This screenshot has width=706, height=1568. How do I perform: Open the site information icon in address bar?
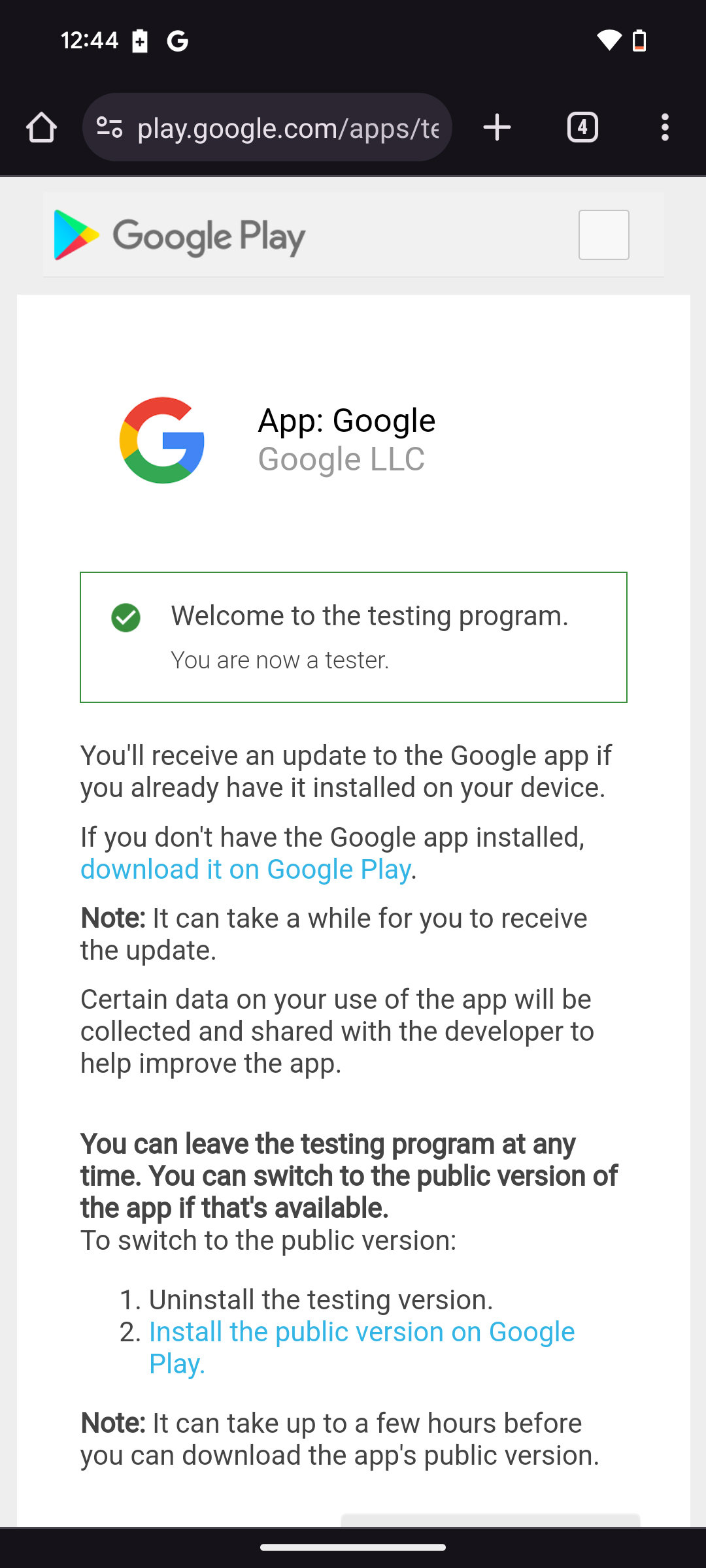pos(110,127)
